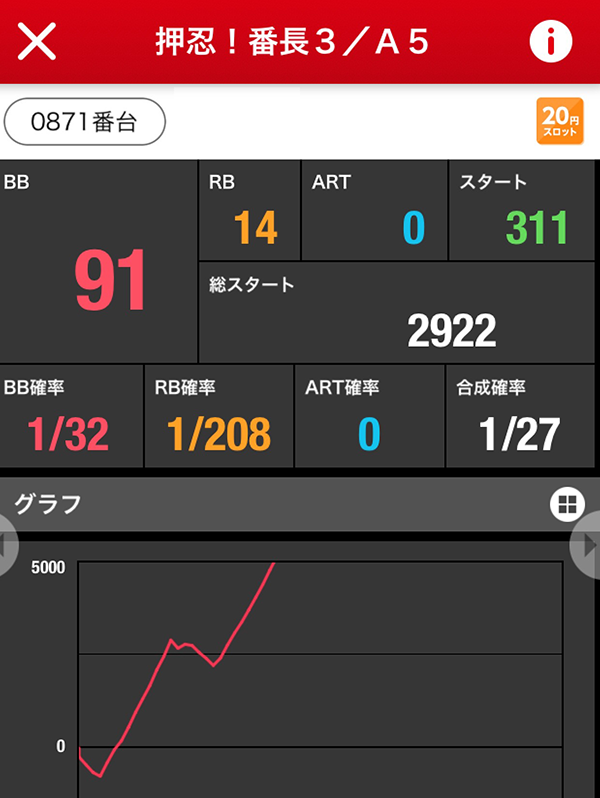Tap the 0871番台 machine number chip
The width and height of the screenshot is (600, 798).
[84, 122]
